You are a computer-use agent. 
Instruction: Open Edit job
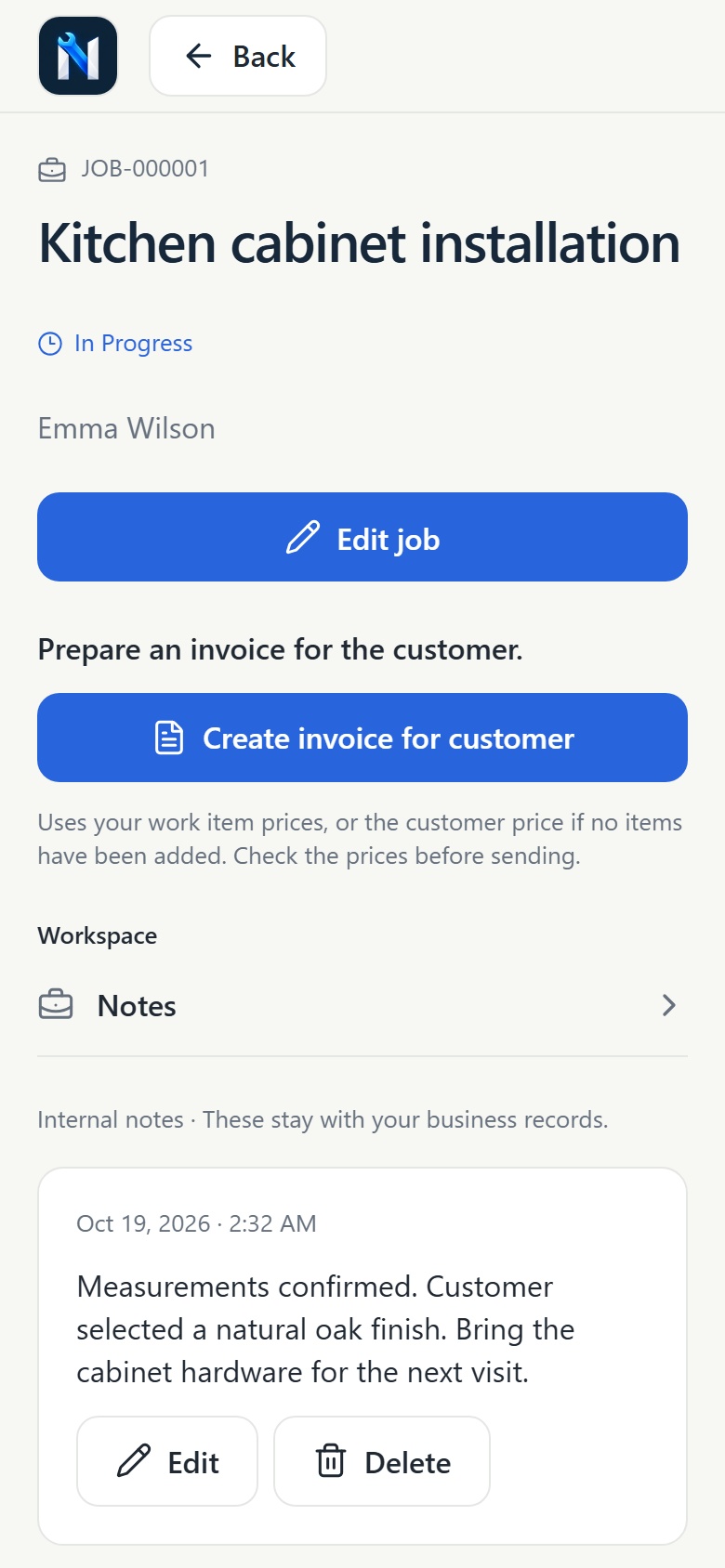tap(362, 537)
